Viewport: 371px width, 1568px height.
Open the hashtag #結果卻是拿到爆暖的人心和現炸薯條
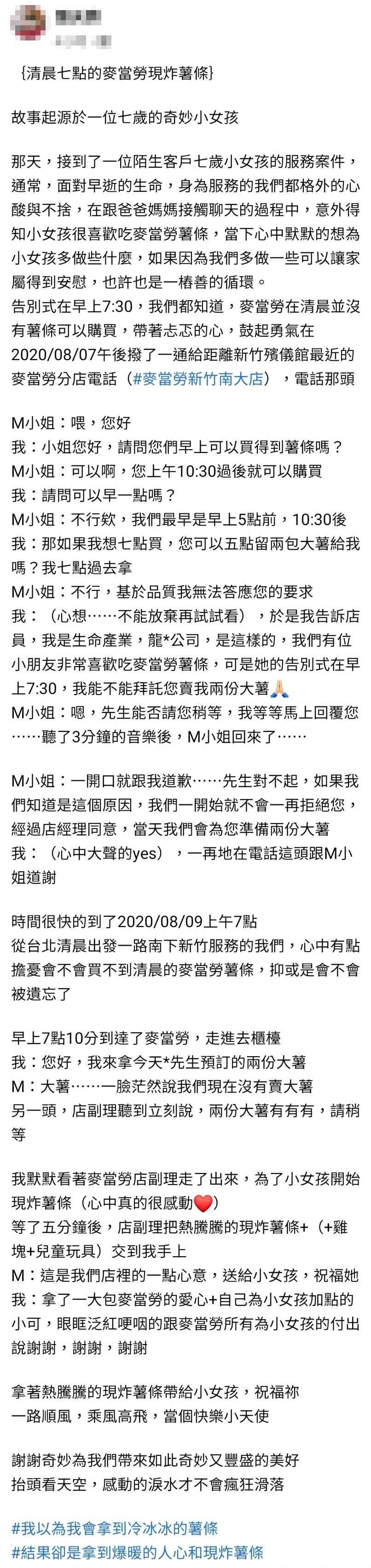137,1551
